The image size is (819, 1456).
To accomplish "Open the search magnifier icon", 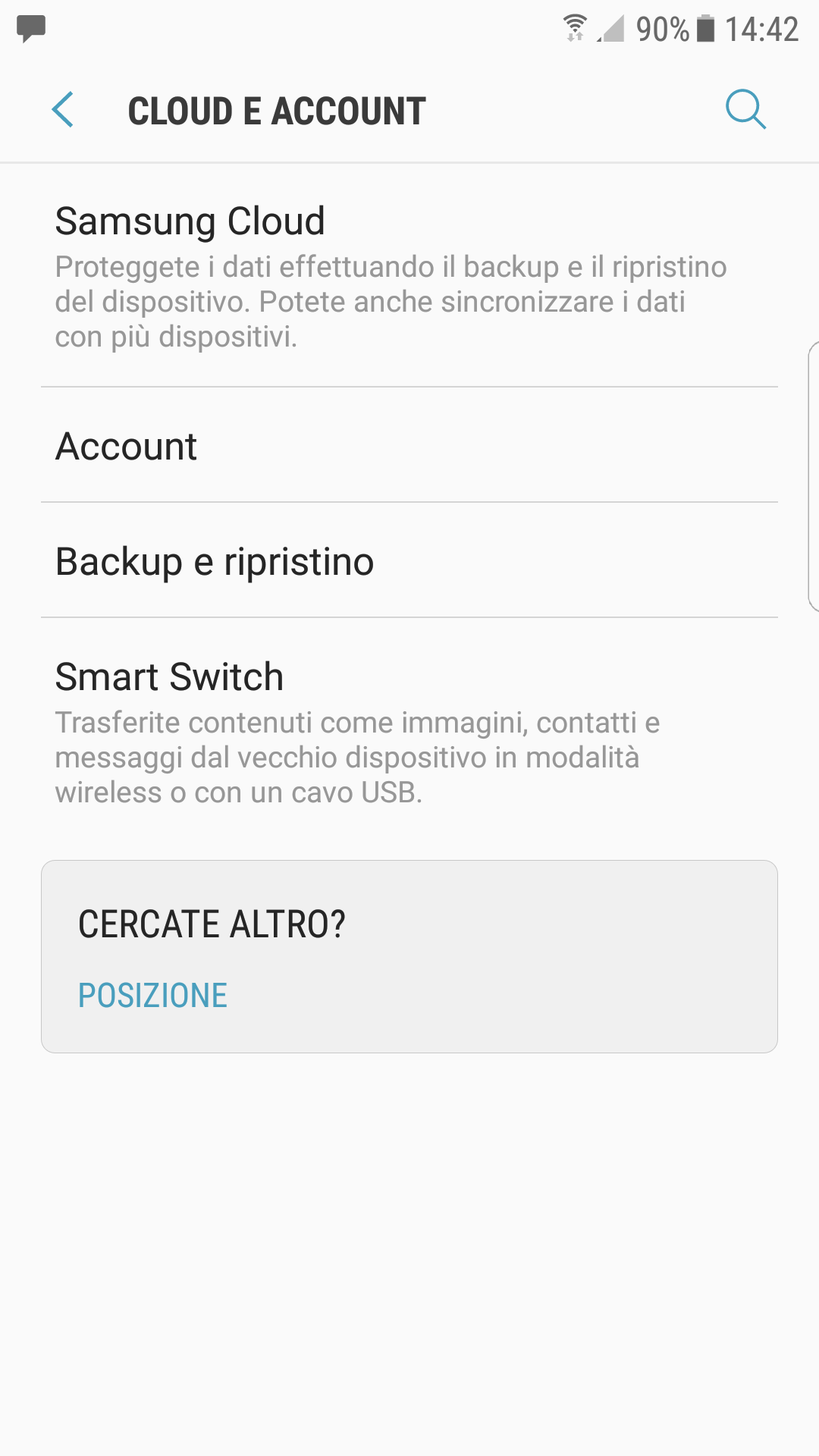I will tap(745, 110).
